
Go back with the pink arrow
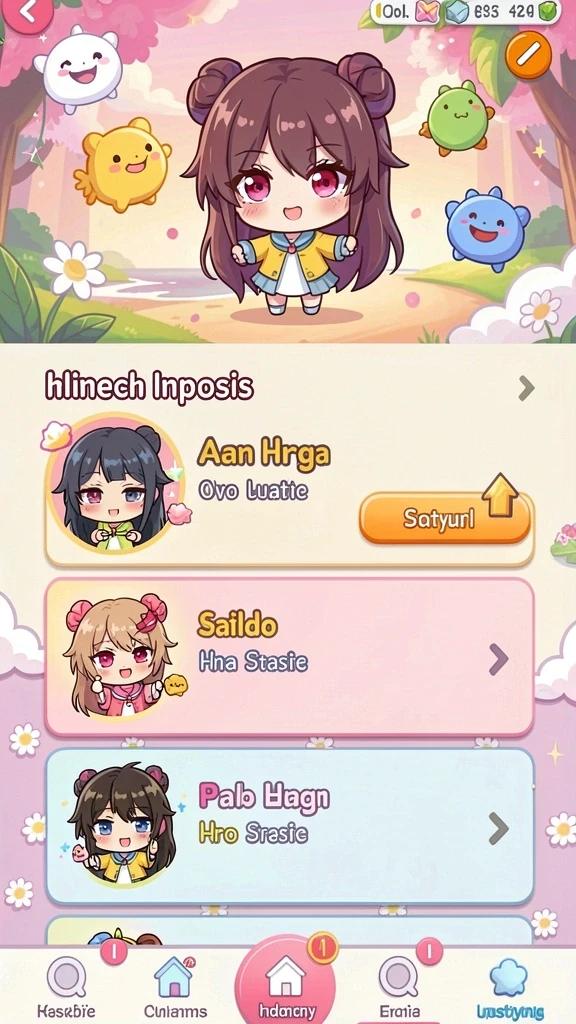point(26,12)
